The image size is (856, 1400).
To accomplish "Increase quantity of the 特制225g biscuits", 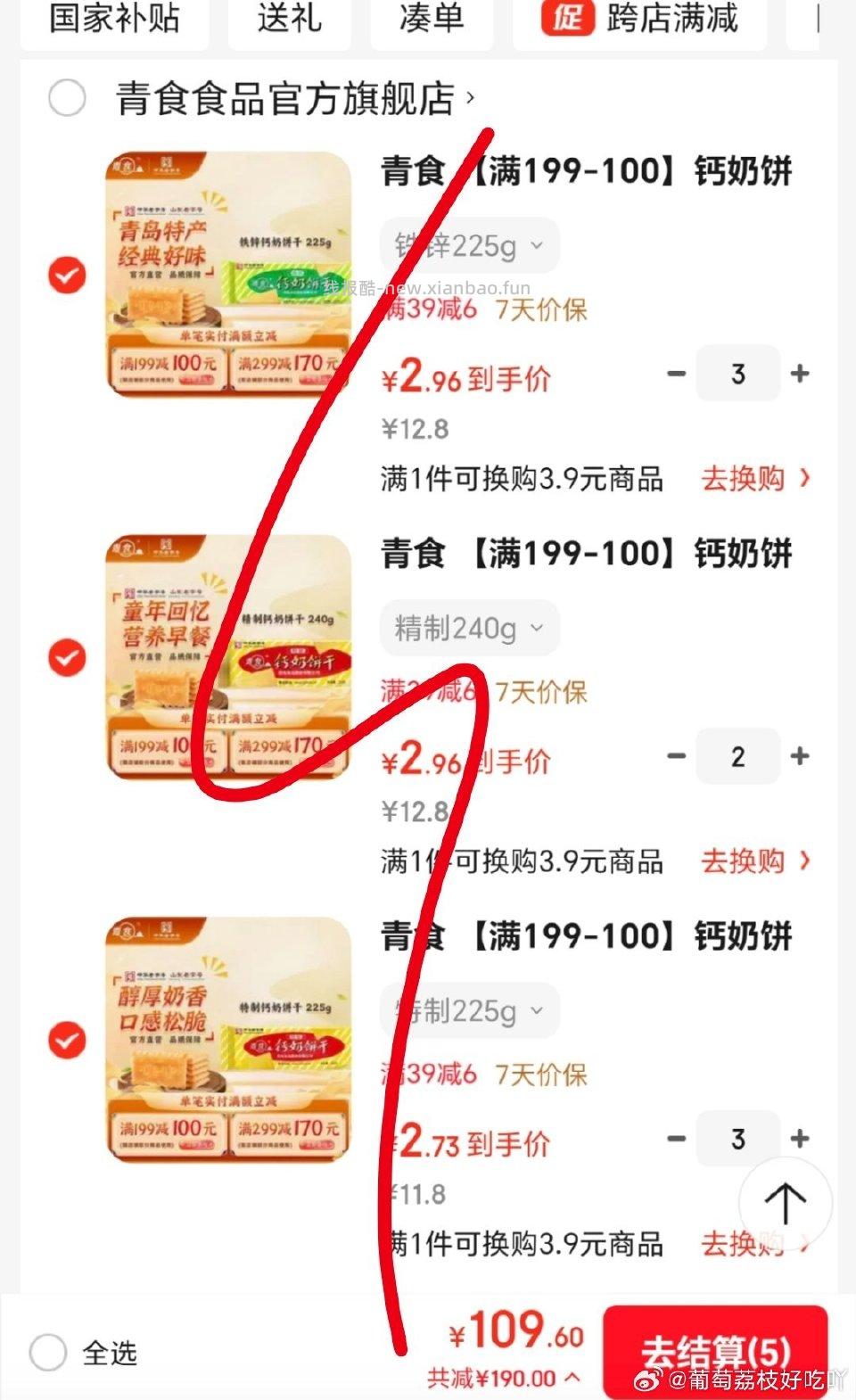I will (x=801, y=1139).
